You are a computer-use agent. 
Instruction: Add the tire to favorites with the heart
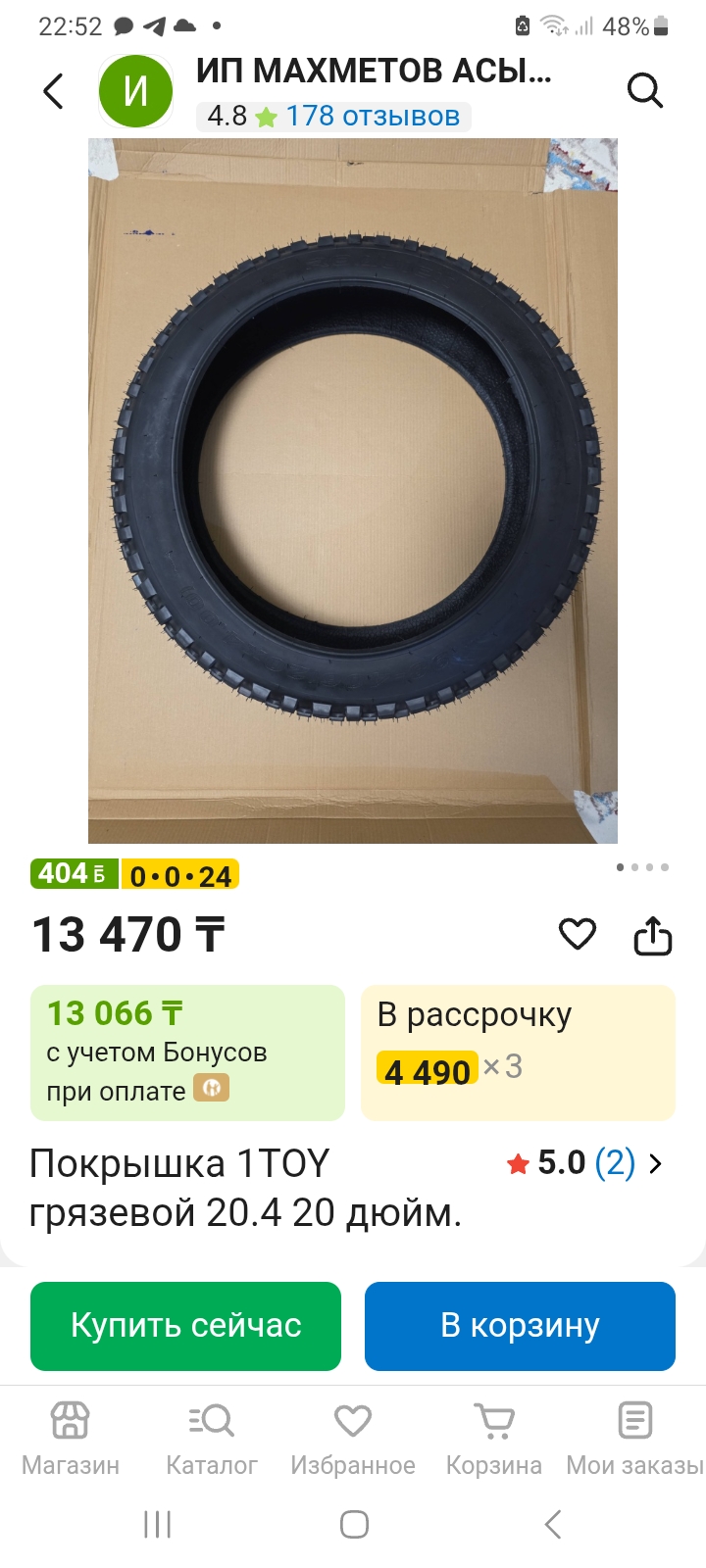[x=578, y=934]
